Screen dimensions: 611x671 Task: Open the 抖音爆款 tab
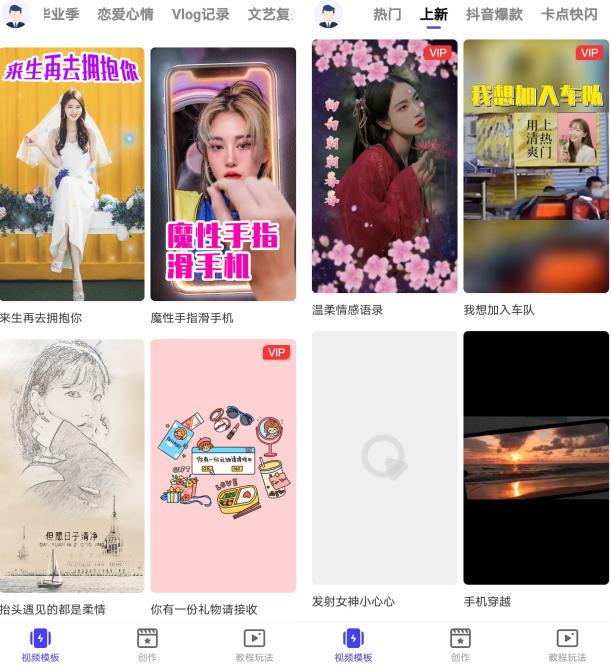coord(494,14)
